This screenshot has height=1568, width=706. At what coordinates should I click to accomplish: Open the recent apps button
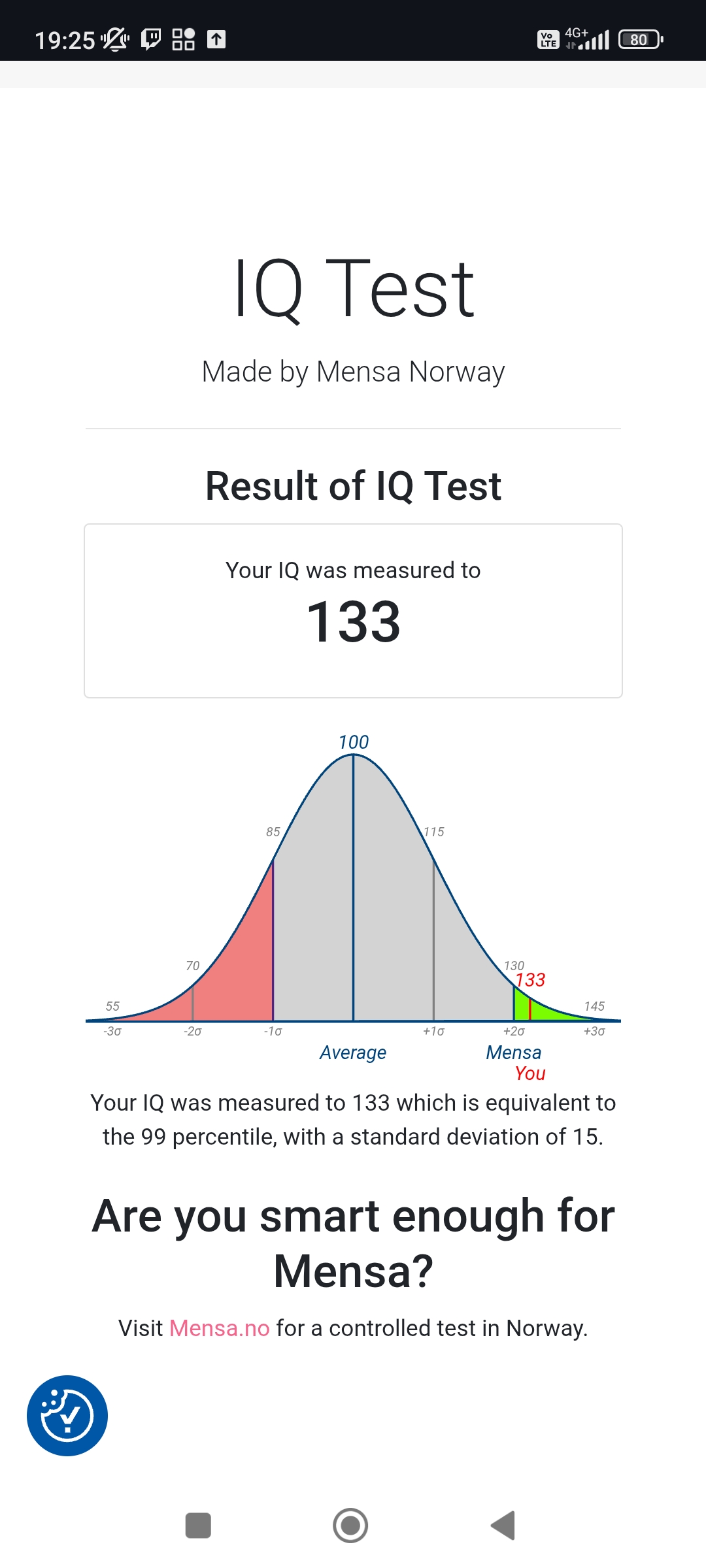pyautogui.click(x=198, y=1526)
